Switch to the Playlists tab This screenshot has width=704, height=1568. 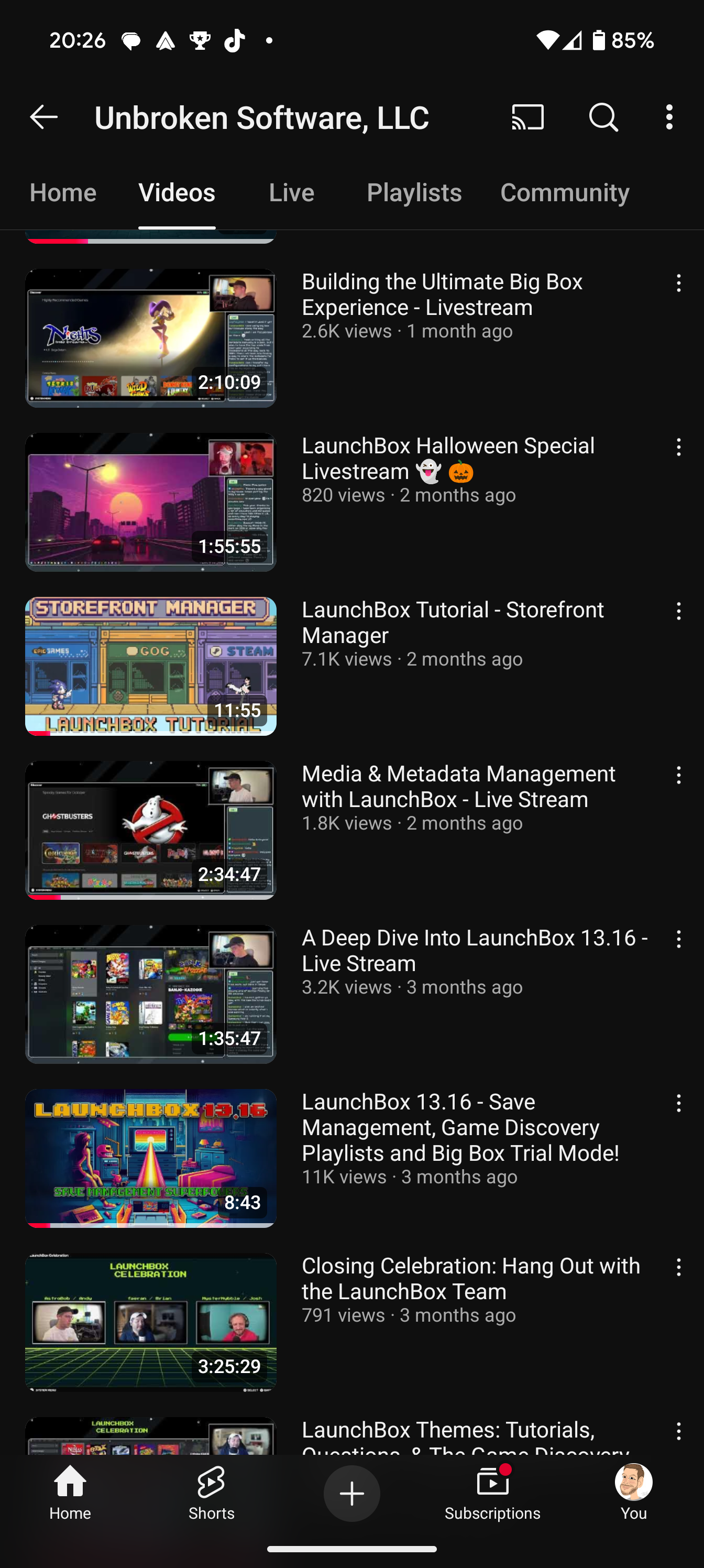(414, 192)
